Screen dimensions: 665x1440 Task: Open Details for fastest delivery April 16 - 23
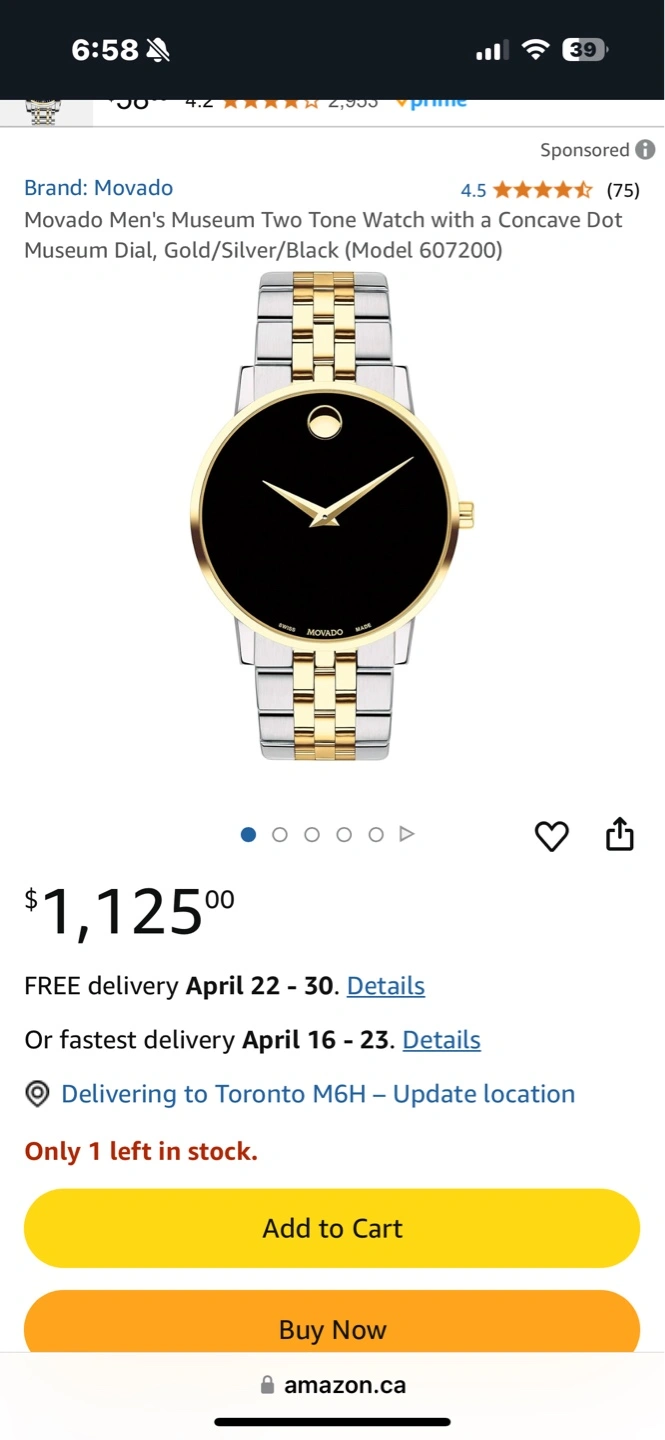[442, 1040]
